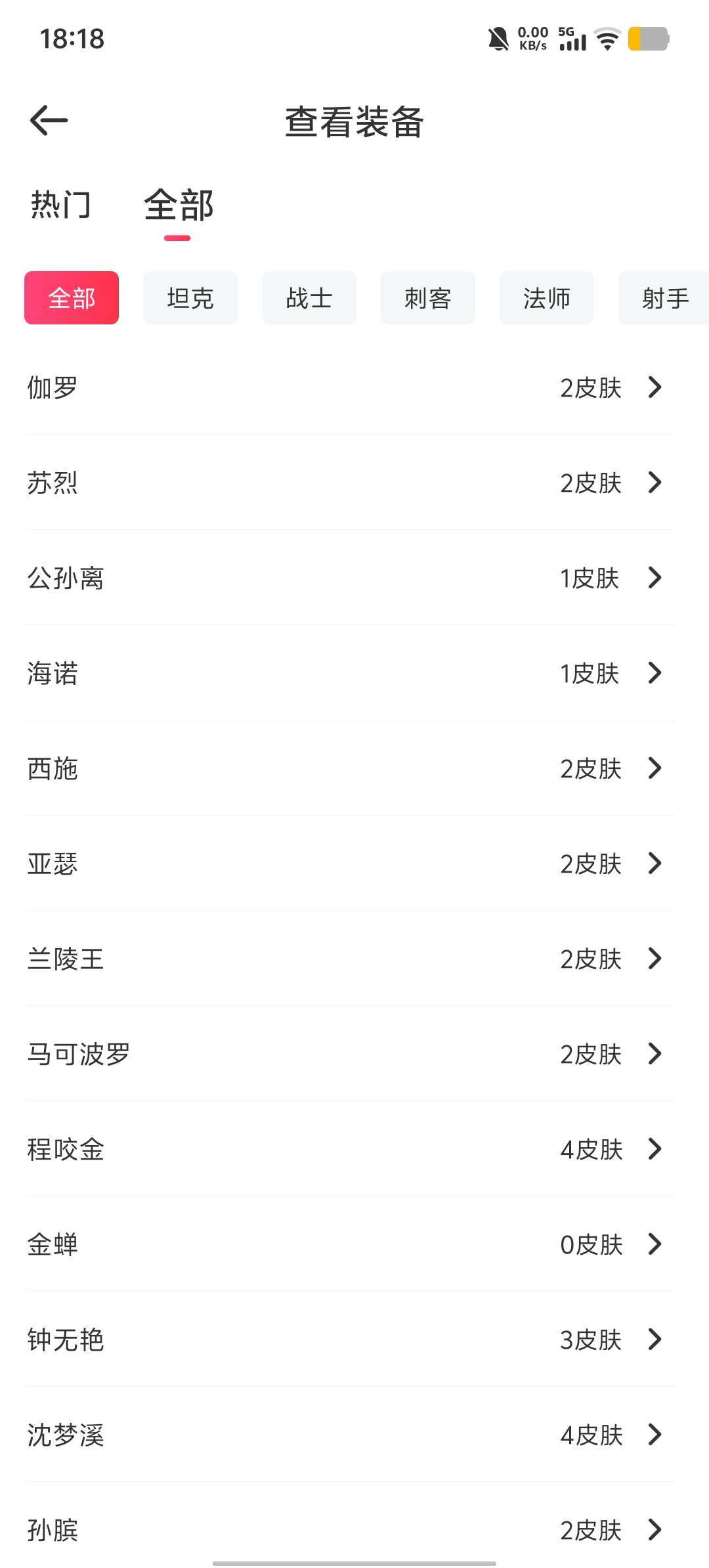This screenshot has height=1568, width=709.
Task: Select the 全部 top tab
Action: tap(179, 205)
